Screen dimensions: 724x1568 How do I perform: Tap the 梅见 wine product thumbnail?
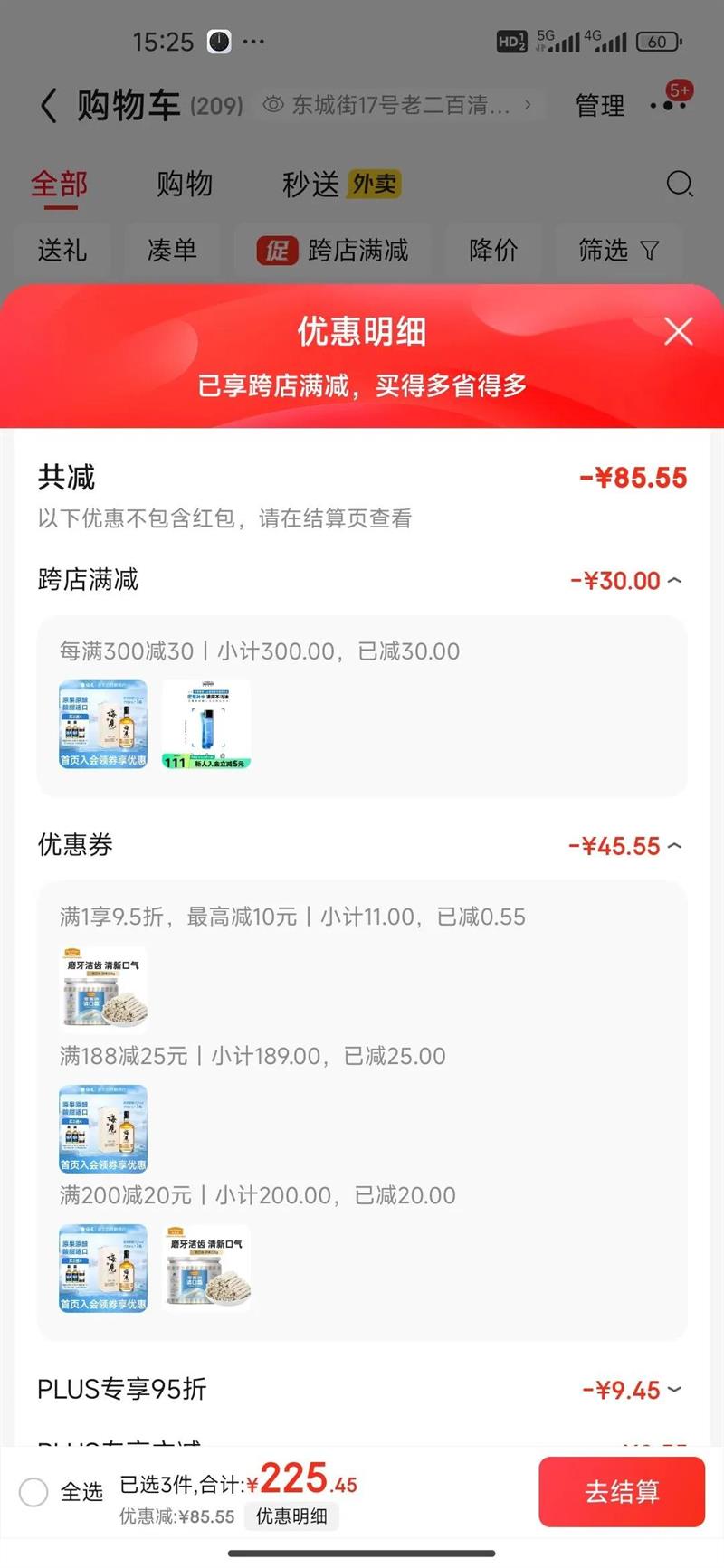102,724
